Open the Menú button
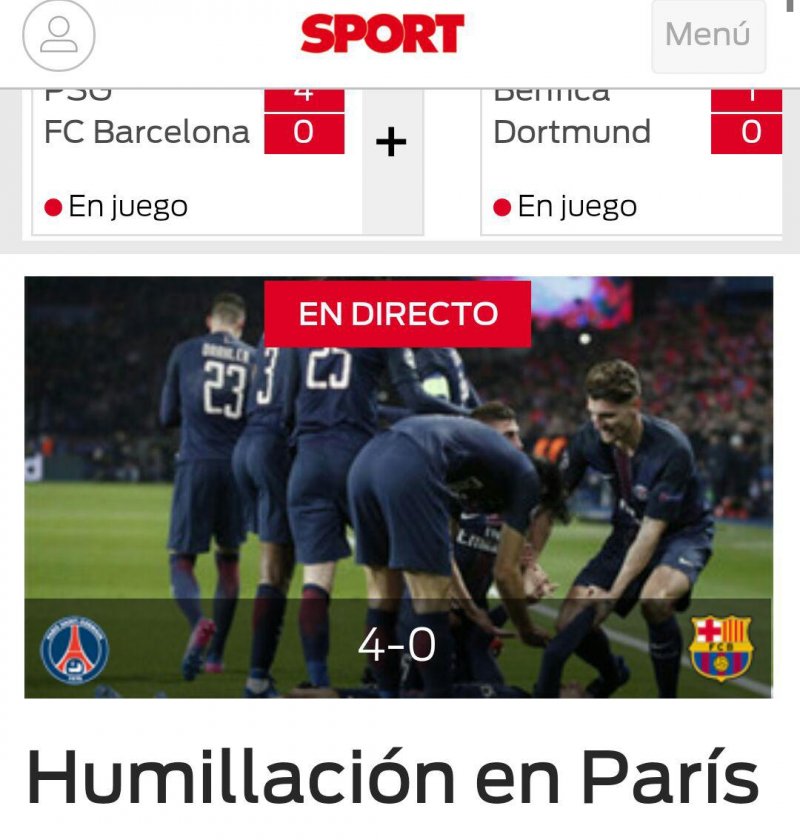The width and height of the screenshot is (800, 840). 708,36
